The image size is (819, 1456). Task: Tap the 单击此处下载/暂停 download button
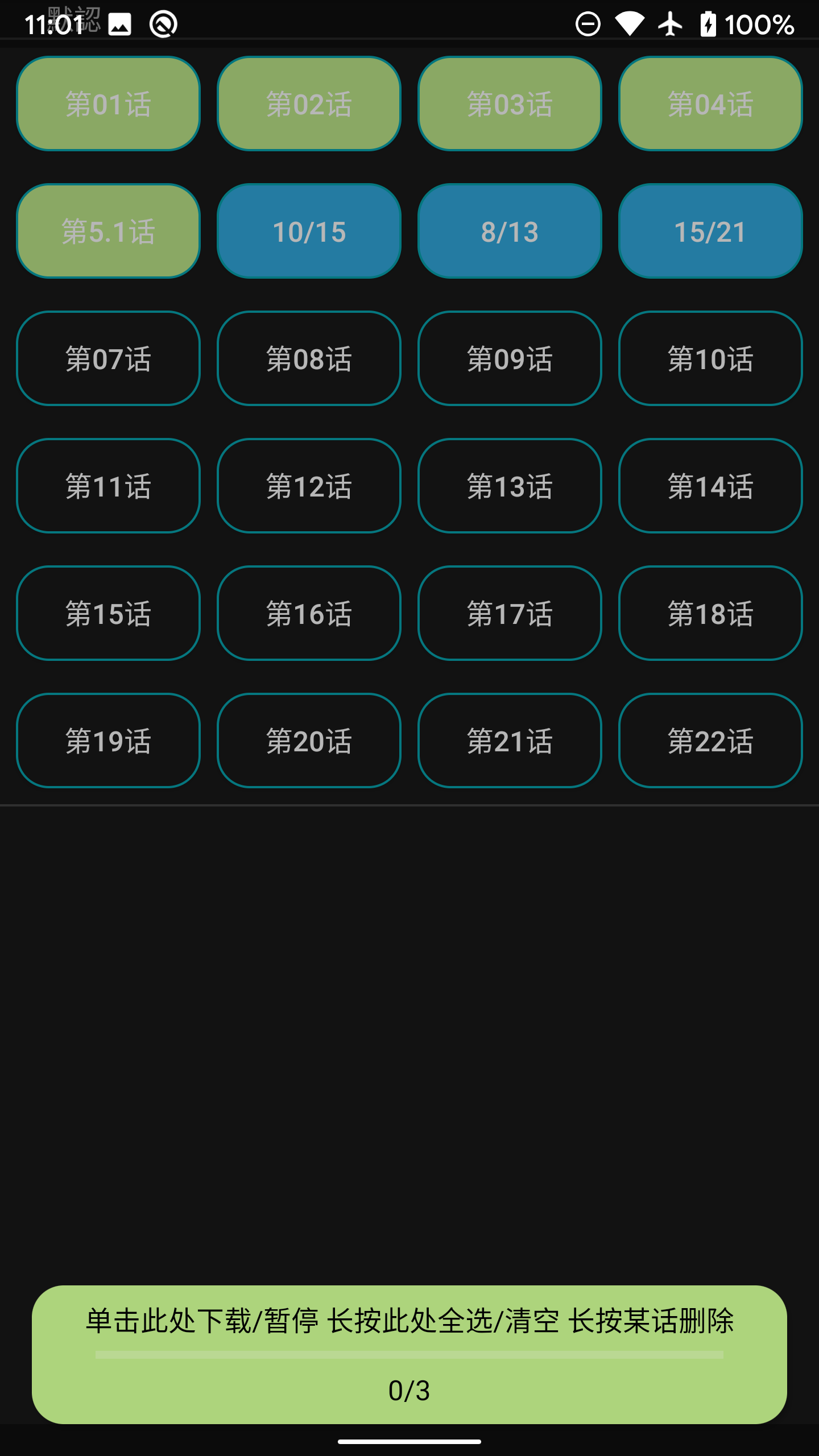tap(409, 1354)
